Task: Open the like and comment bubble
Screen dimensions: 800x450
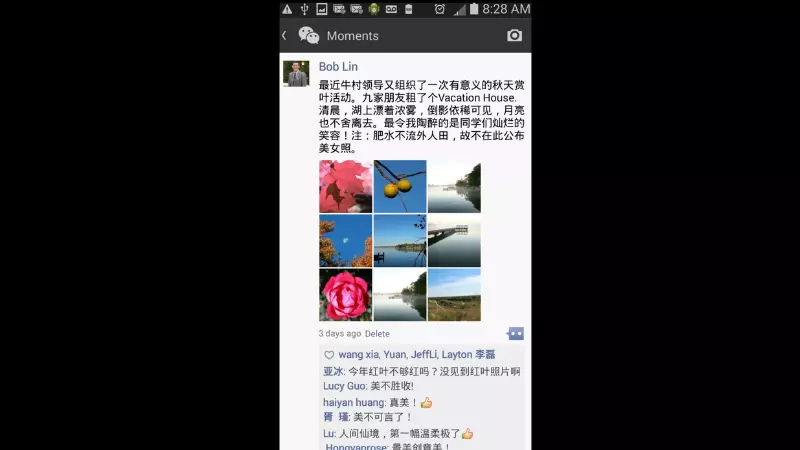Action: (x=515, y=334)
